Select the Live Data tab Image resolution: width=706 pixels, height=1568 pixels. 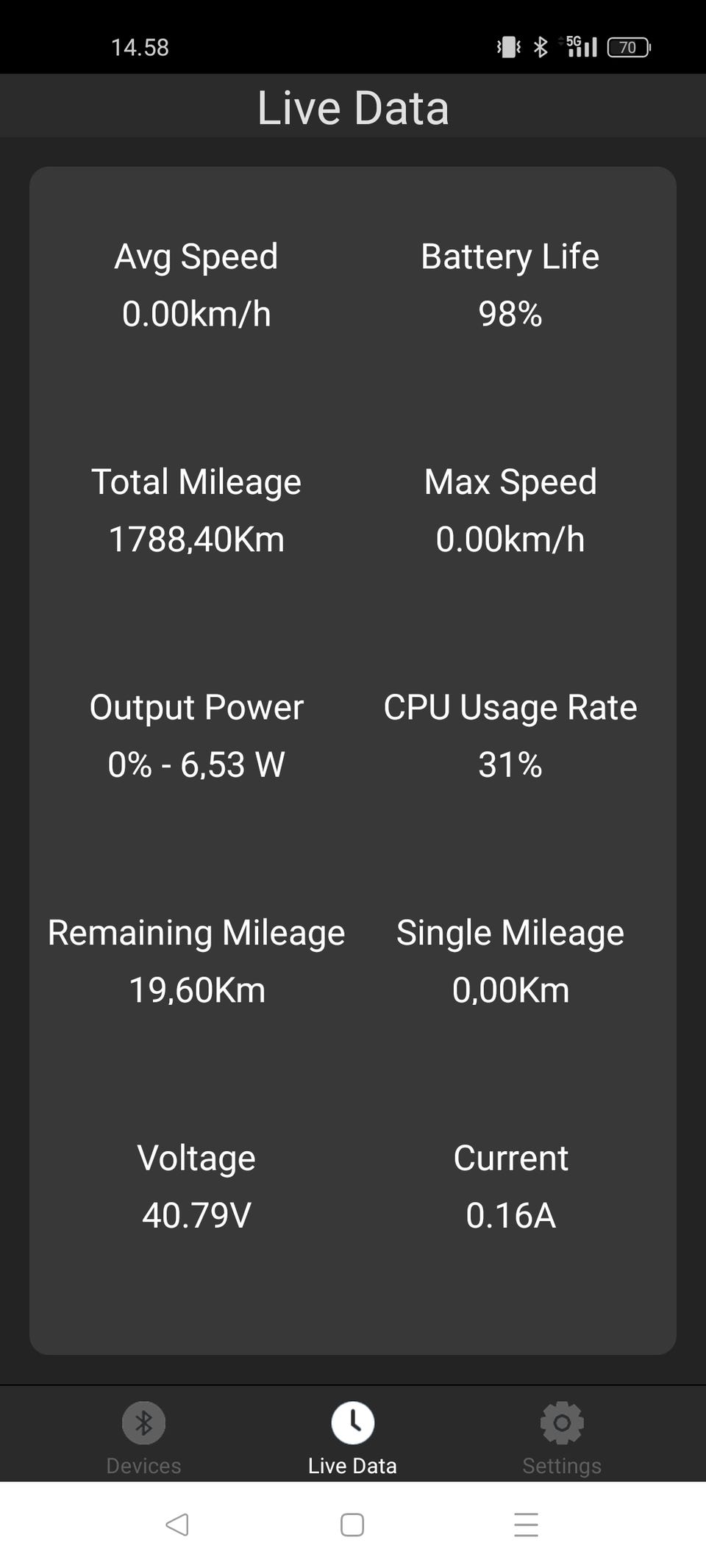(352, 1437)
